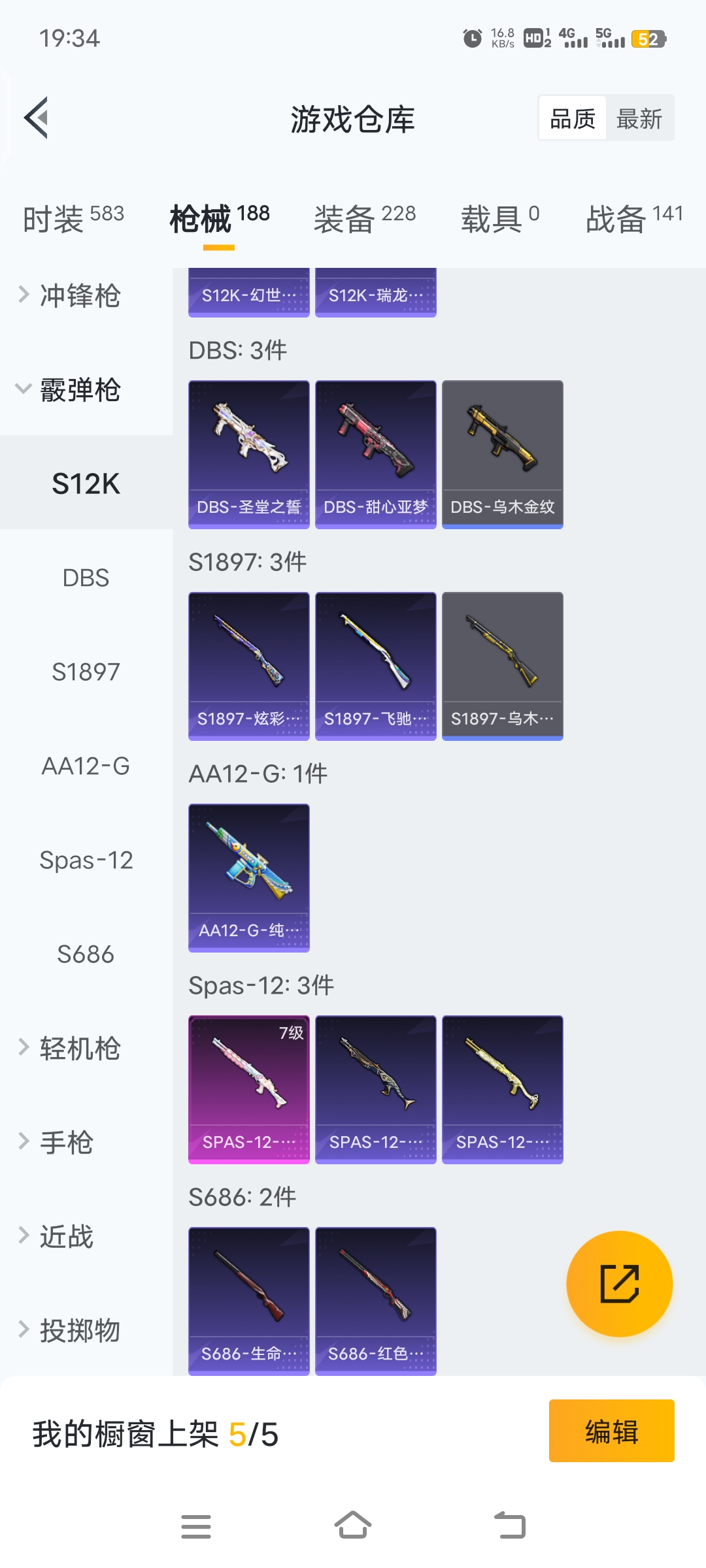Go back using the top-left arrow
The height and width of the screenshot is (1568, 706).
pyautogui.click(x=37, y=118)
